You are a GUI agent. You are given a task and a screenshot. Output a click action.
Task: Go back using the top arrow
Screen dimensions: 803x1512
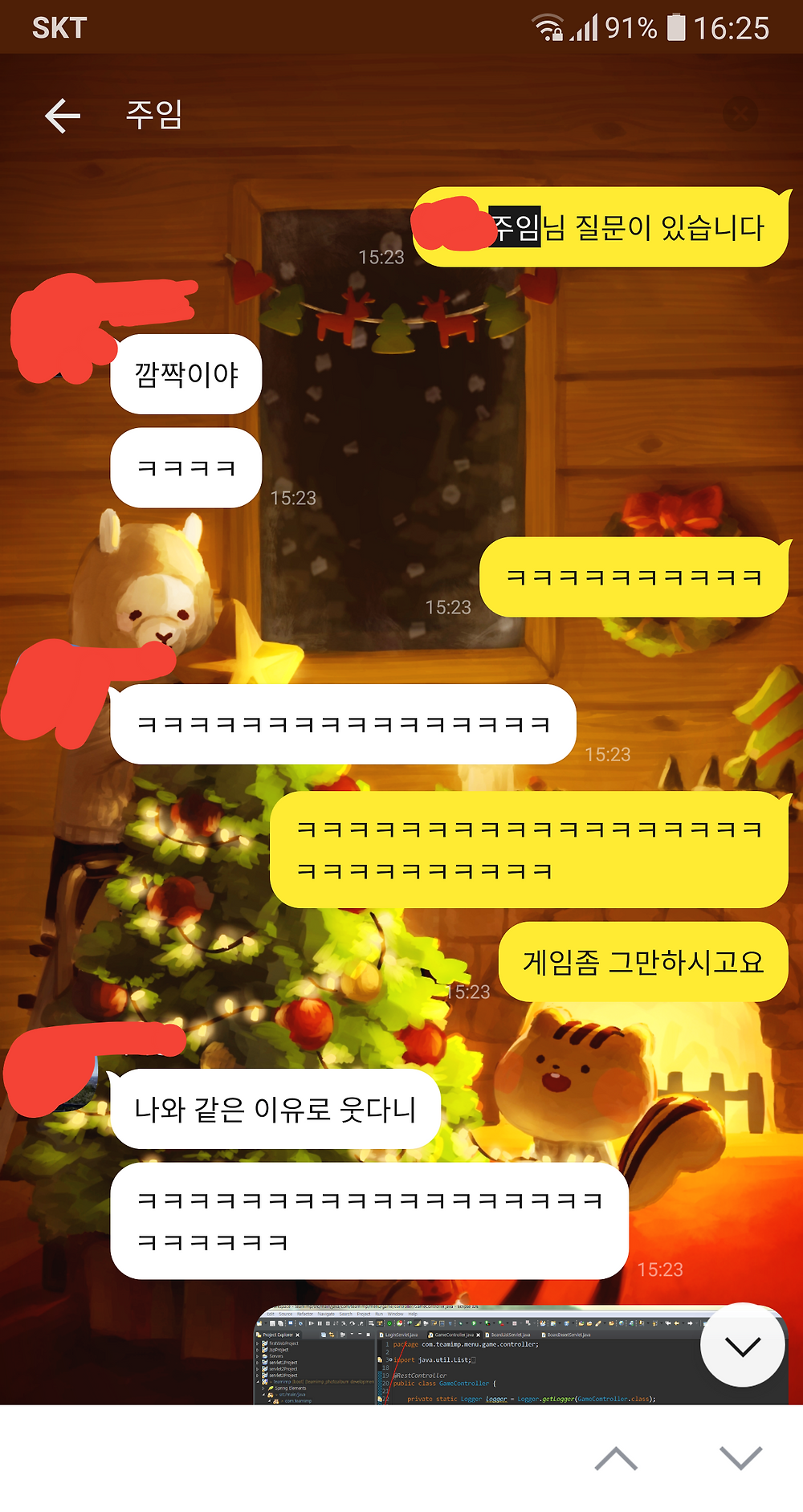63,116
